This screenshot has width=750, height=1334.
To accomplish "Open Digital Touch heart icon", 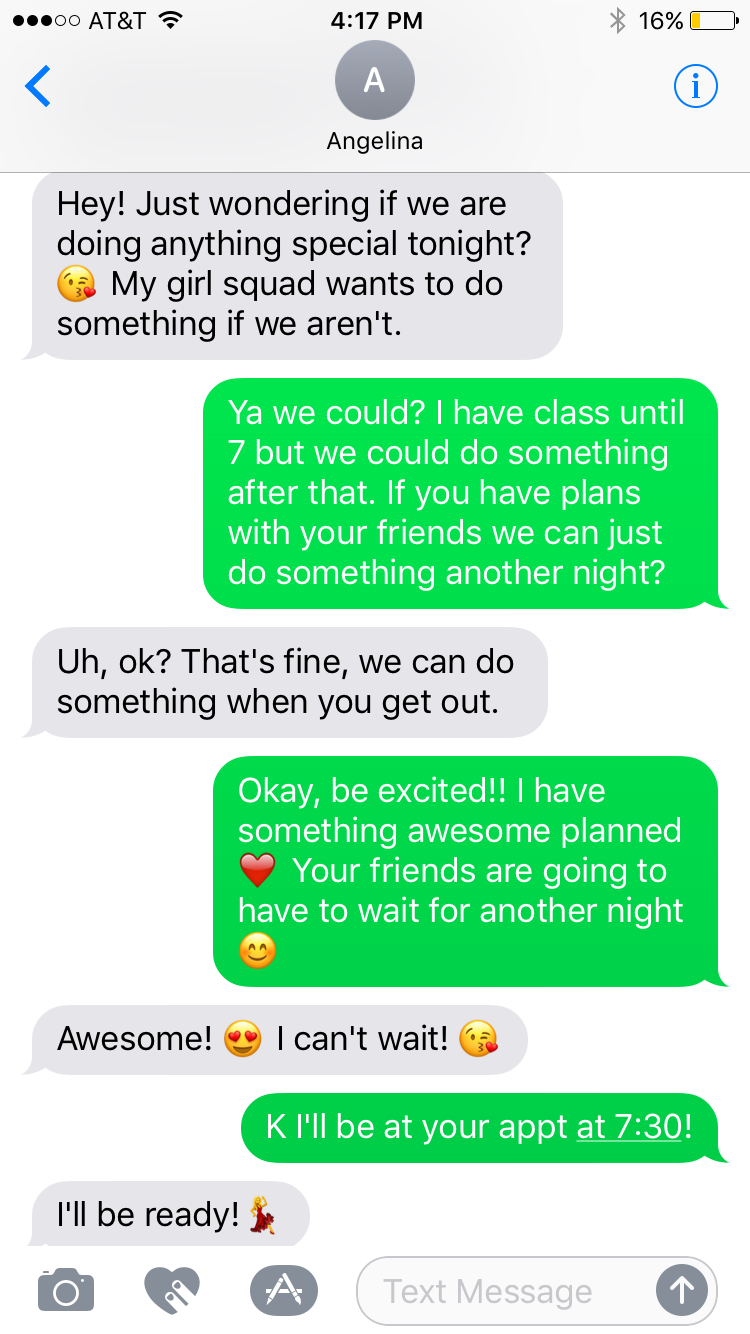I will point(172,1290).
